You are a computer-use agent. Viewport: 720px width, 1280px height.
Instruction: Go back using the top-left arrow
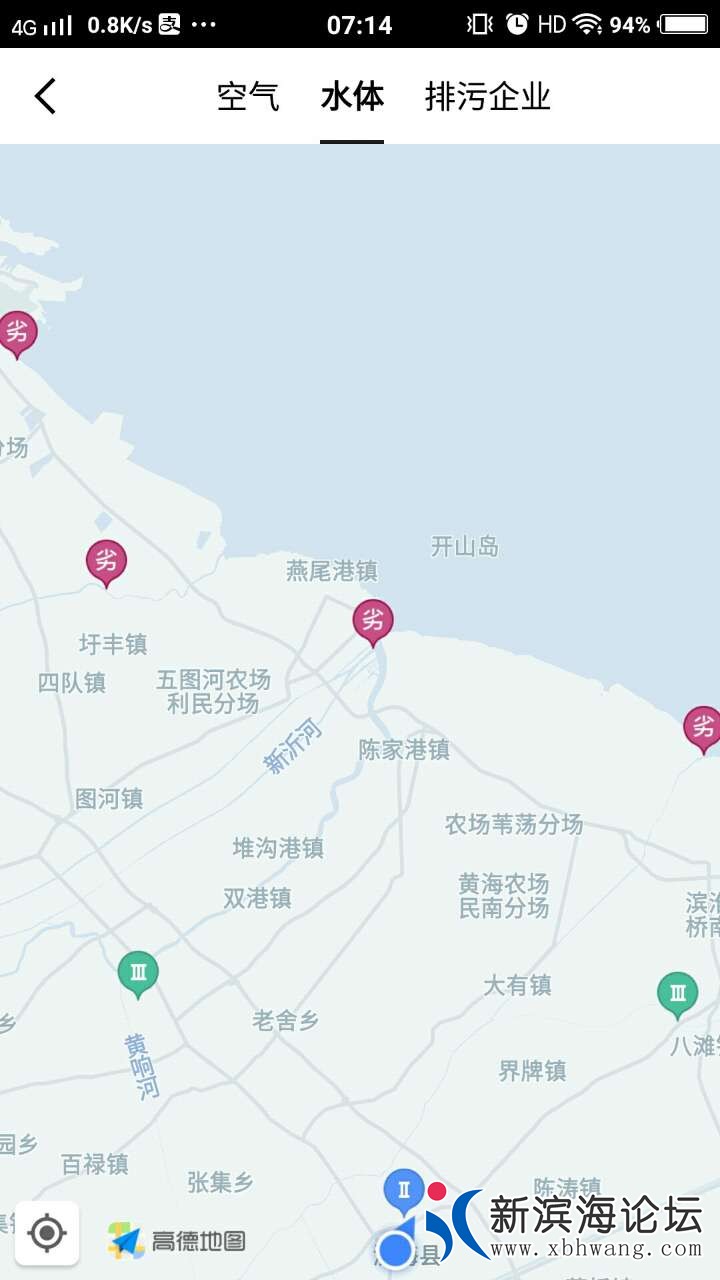45,97
